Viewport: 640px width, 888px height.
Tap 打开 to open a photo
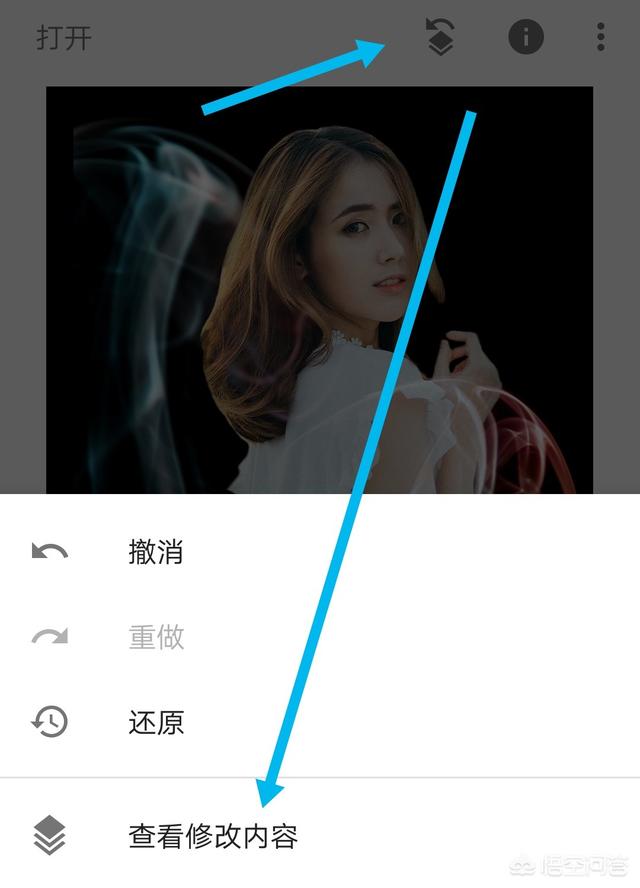click(64, 39)
